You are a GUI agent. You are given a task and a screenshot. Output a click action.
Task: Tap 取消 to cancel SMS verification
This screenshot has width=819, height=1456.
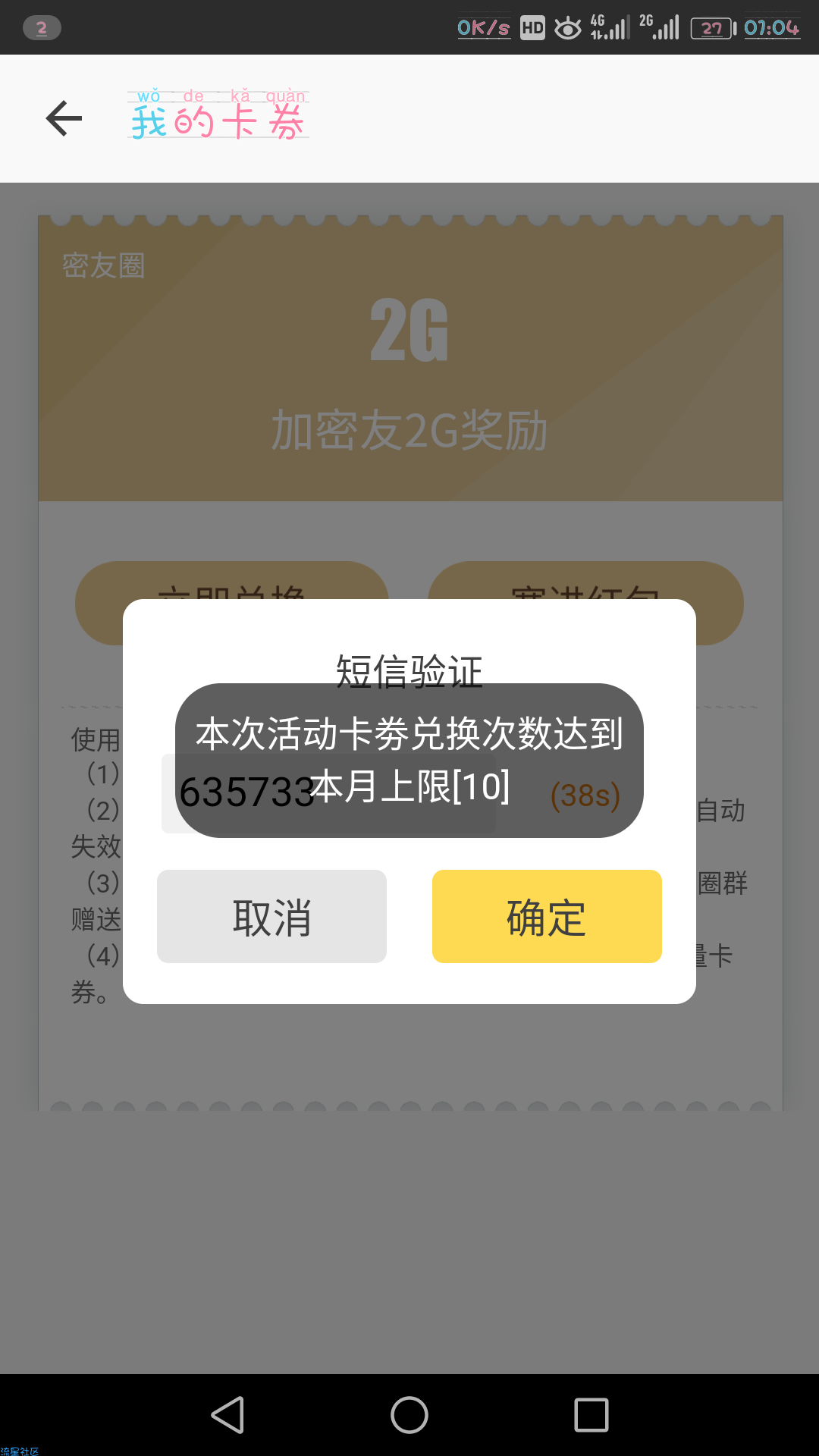coord(271,916)
